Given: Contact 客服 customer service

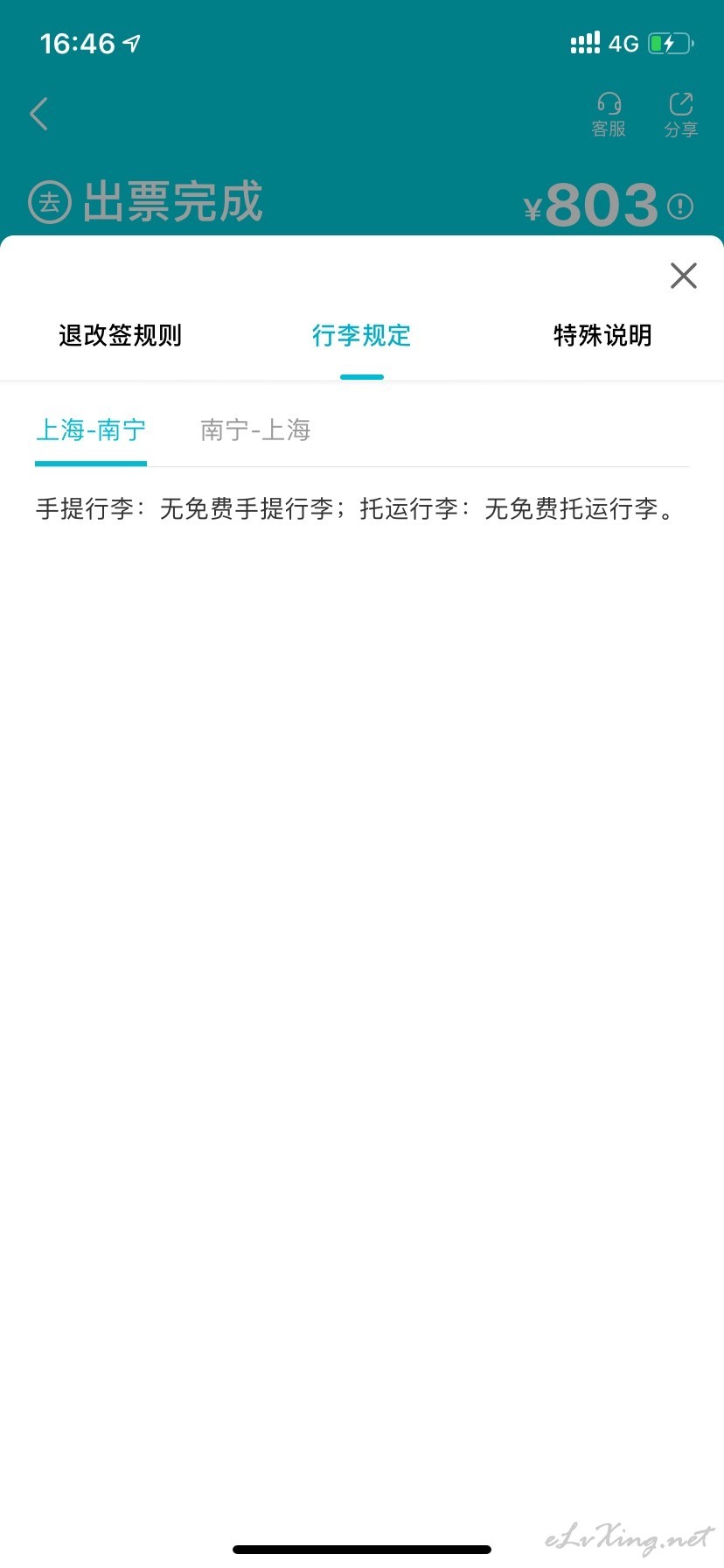Looking at the screenshot, I should tap(609, 115).
